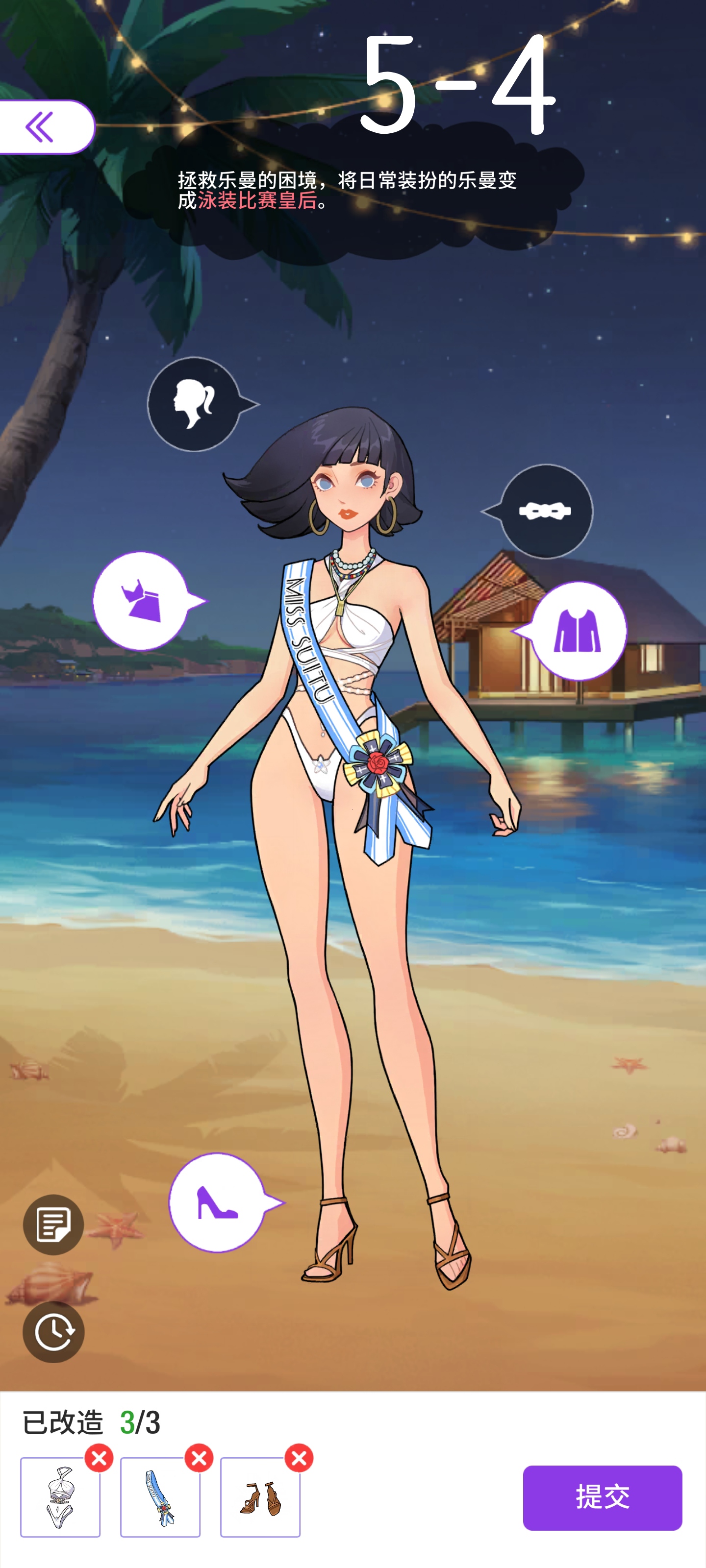Screen dimensions: 706x1568
Task: Select the white swimsuit thumbnail
Action: point(60,1497)
